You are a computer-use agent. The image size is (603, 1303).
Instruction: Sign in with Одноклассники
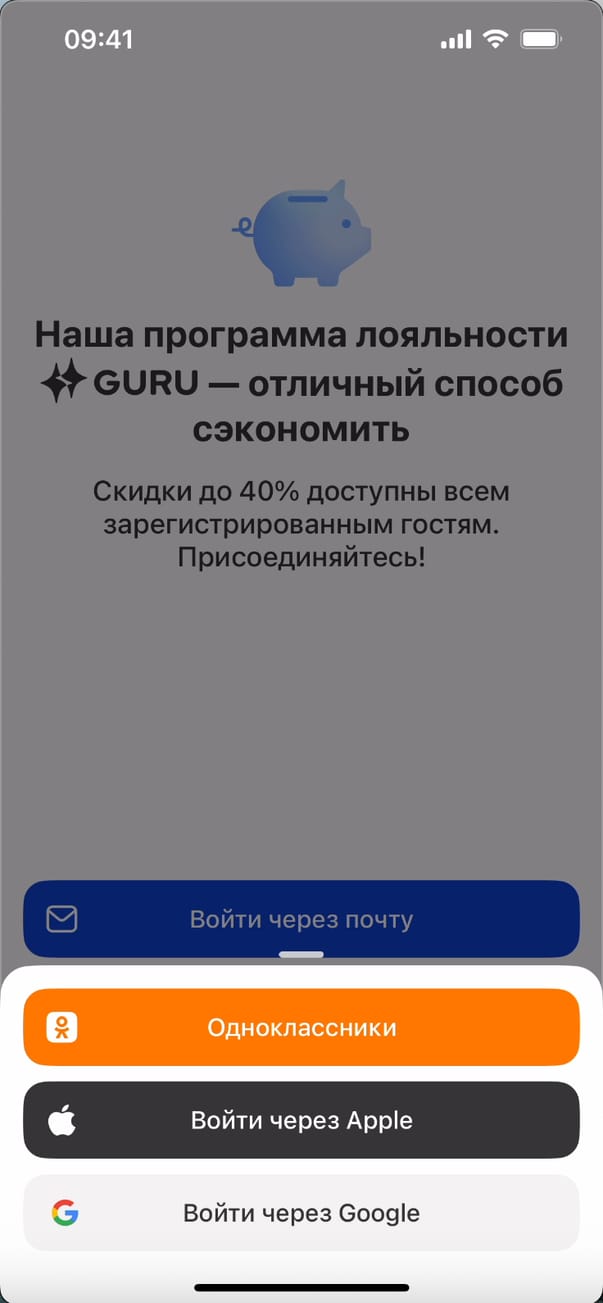point(301,1027)
